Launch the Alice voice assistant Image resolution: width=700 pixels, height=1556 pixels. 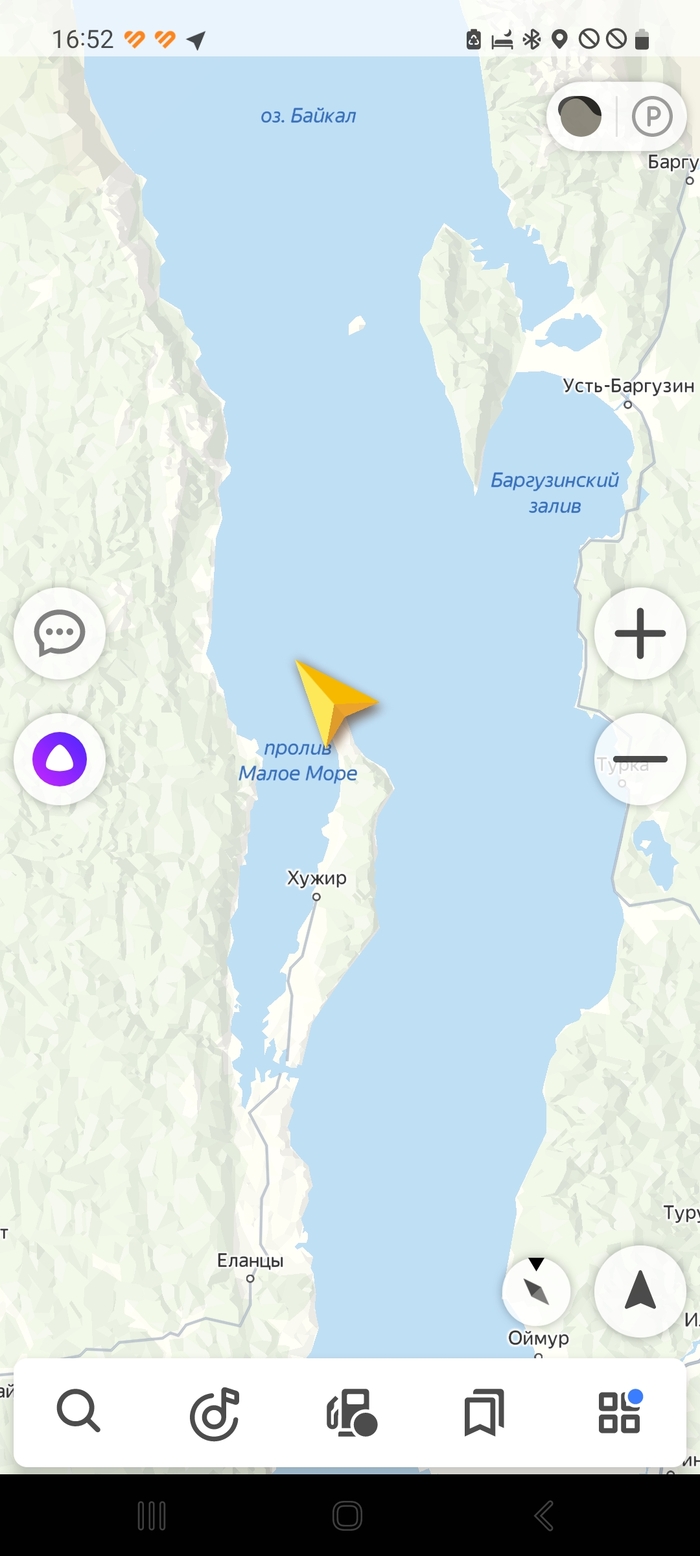[x=60, y=760]
